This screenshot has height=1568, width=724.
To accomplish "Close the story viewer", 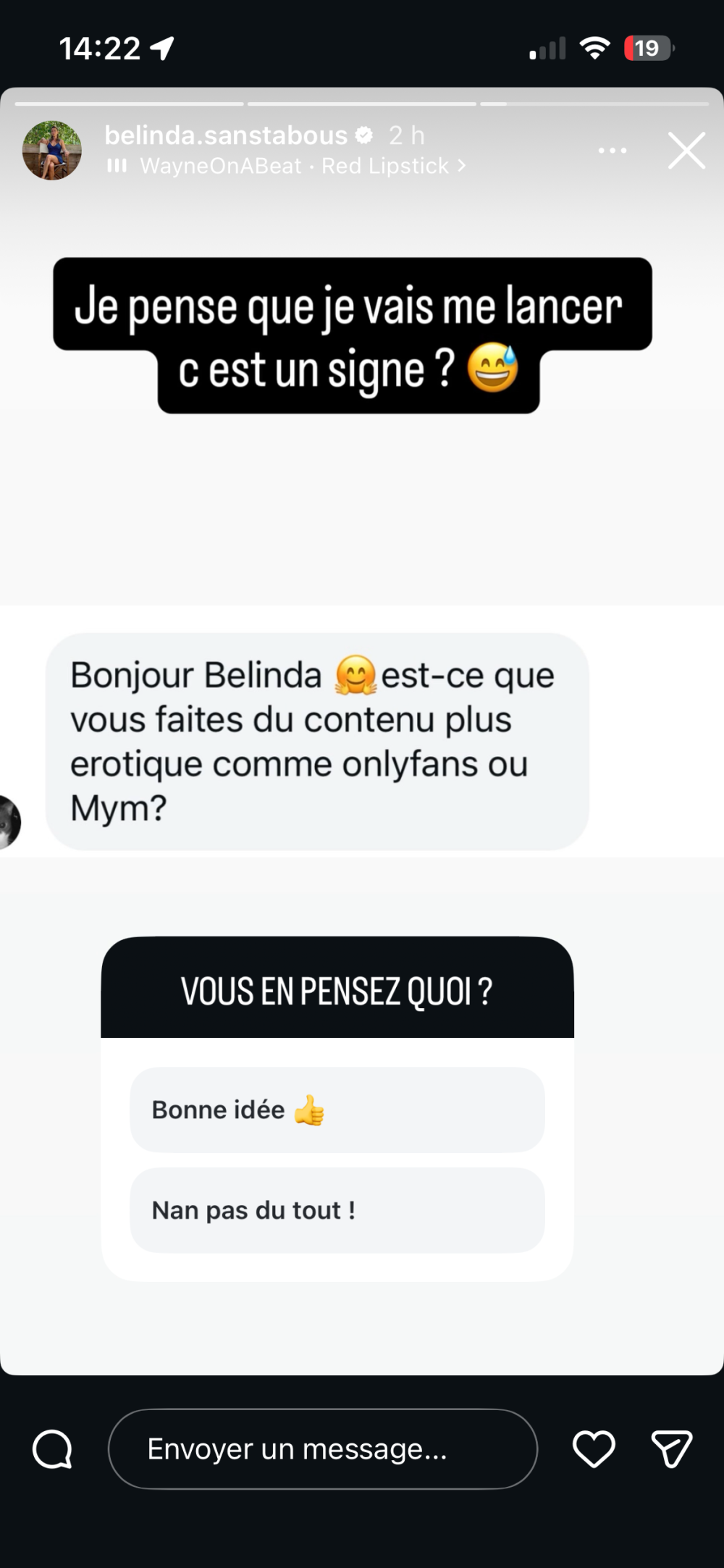I will point(686,151).
